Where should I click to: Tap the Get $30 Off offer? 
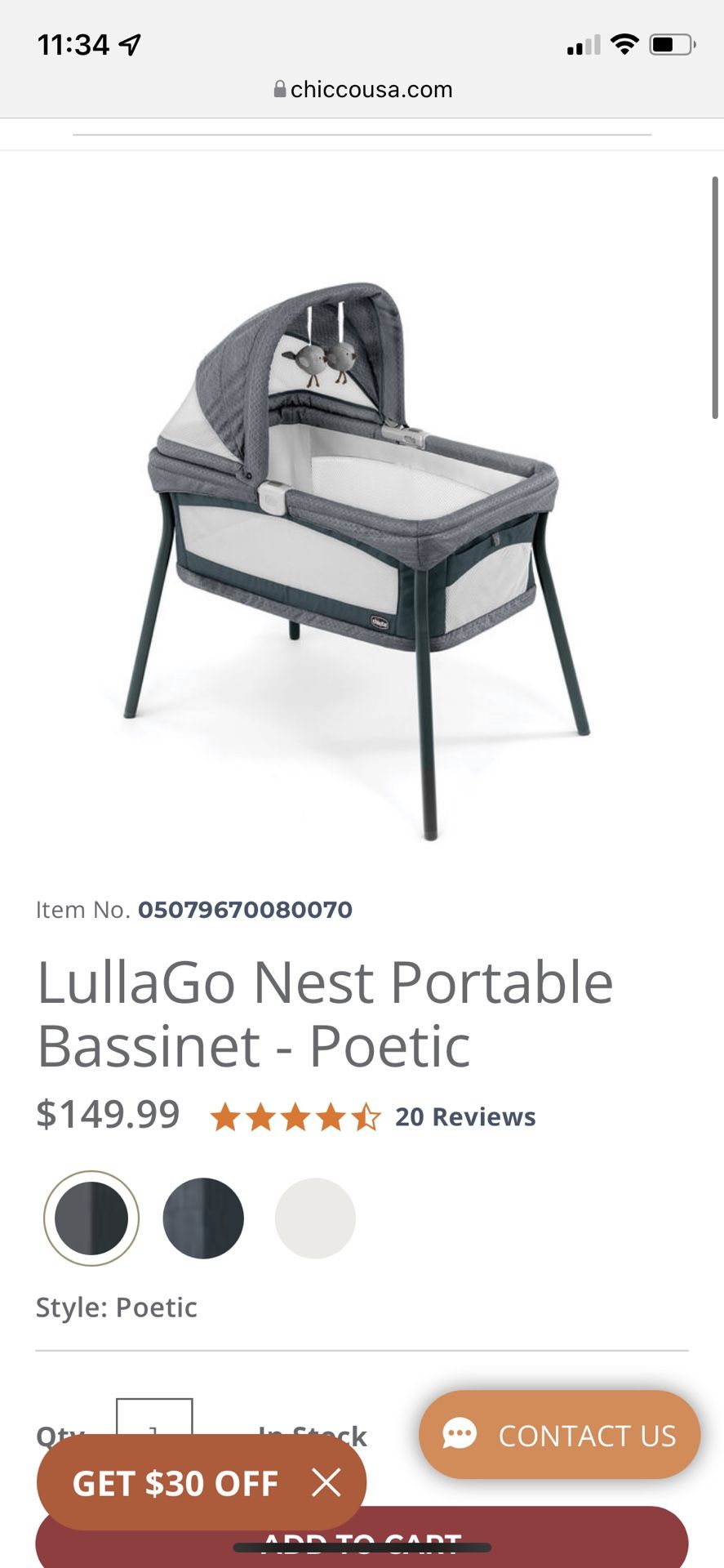pos(175,1483)
